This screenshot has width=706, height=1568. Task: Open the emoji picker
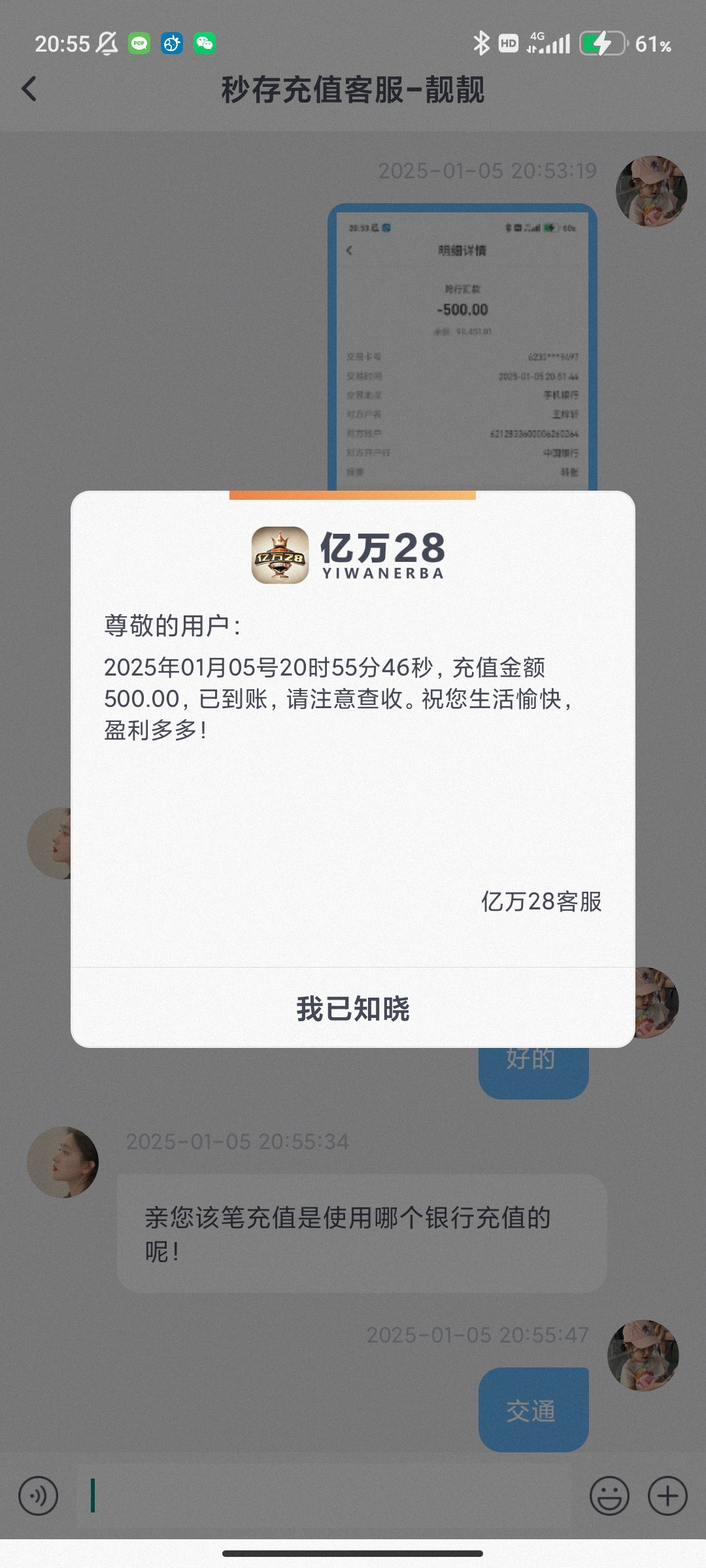point(609,1495)
